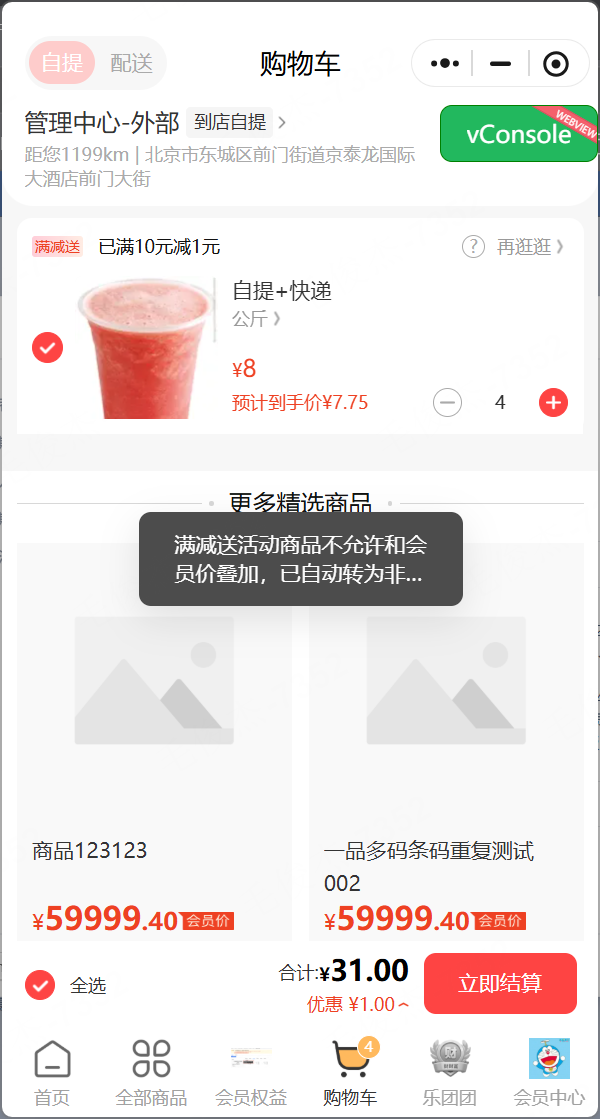Viewport: 600px width, 1119px height.
Task: Open the promotion help question mark
Action: click(x=473, y=247)
